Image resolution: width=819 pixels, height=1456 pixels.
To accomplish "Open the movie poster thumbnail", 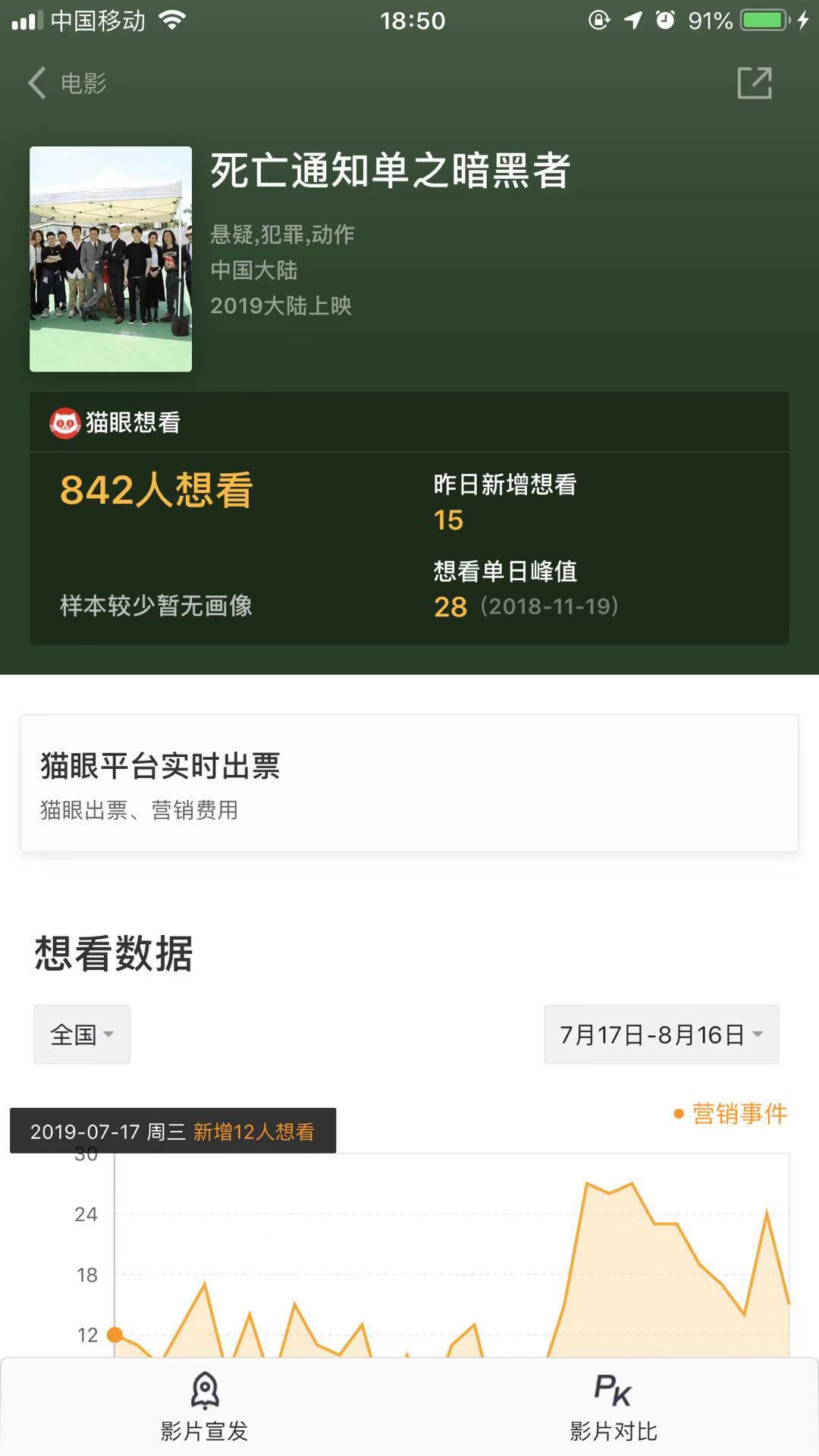I will (111, 259).
